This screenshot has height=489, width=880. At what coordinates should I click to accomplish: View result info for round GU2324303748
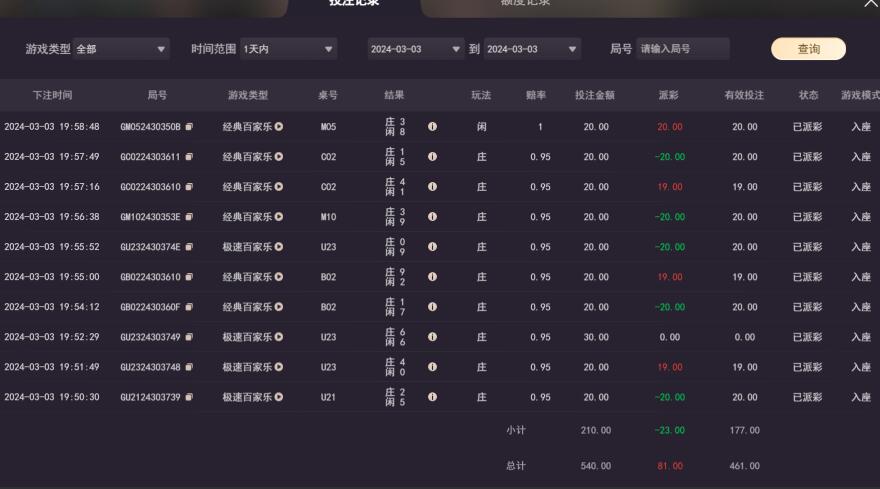click(432, 367)
